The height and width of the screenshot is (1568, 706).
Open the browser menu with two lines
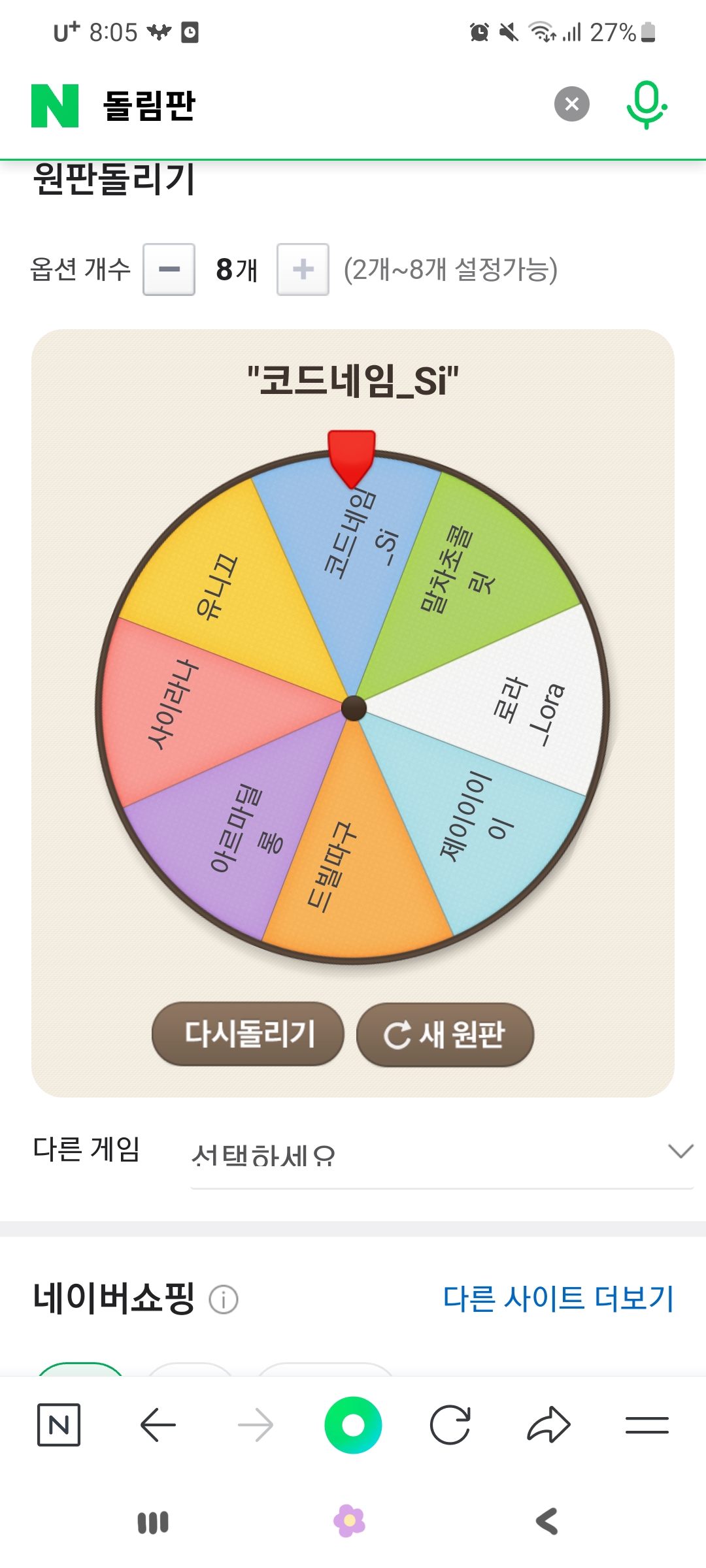[647, 1424]
